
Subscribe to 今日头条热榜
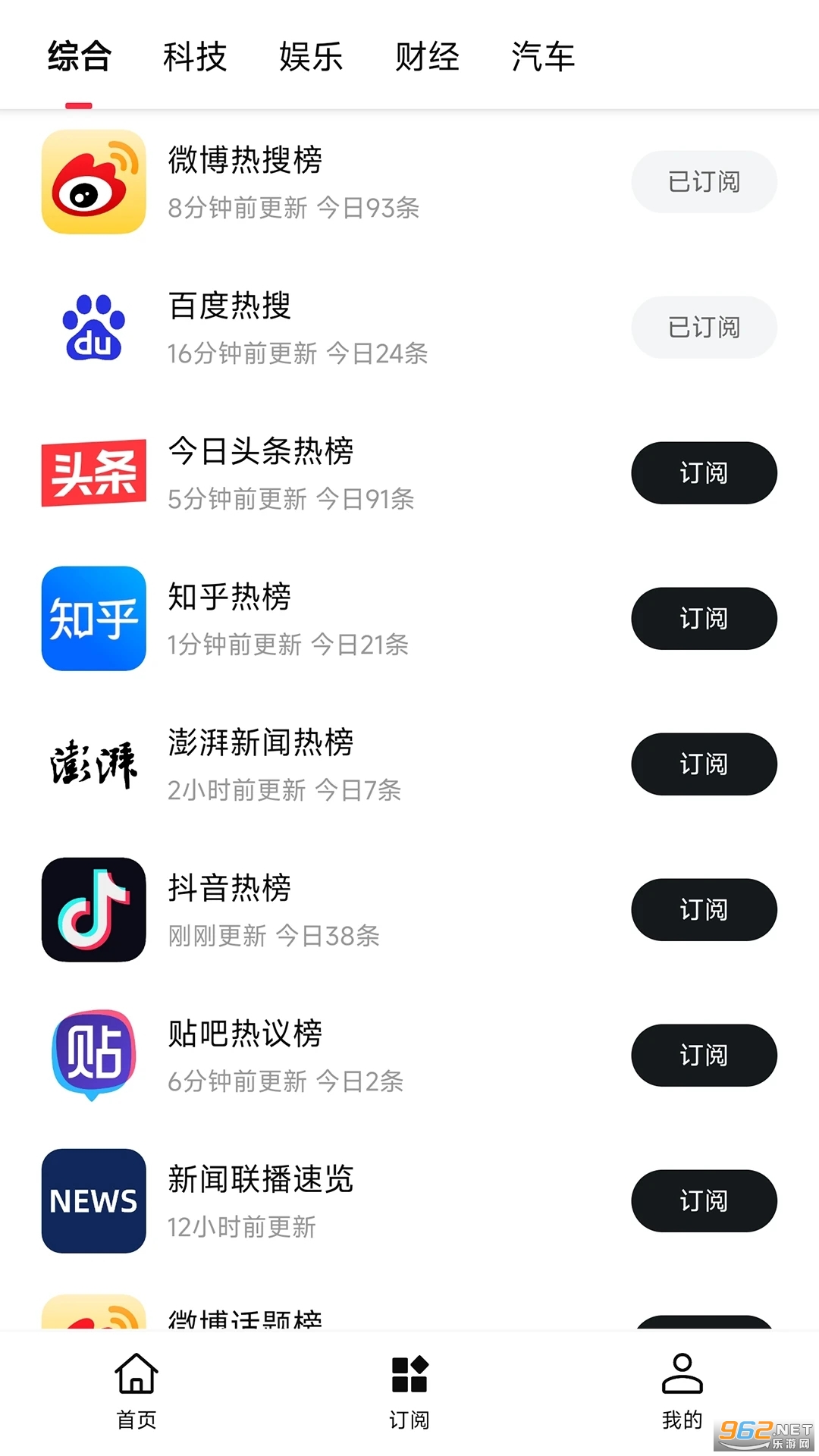point(704,473)
